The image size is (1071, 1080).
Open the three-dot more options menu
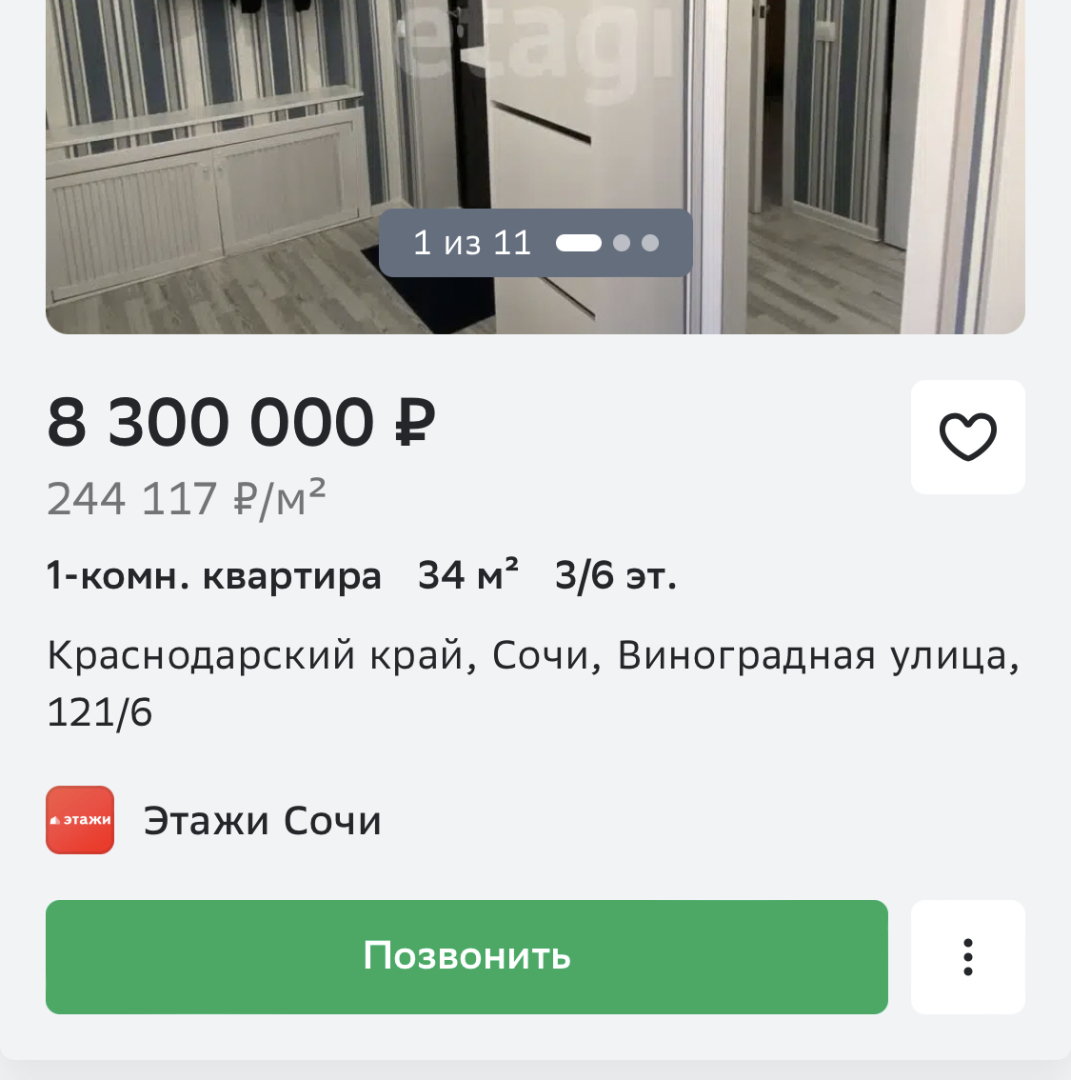click(967, 956)
